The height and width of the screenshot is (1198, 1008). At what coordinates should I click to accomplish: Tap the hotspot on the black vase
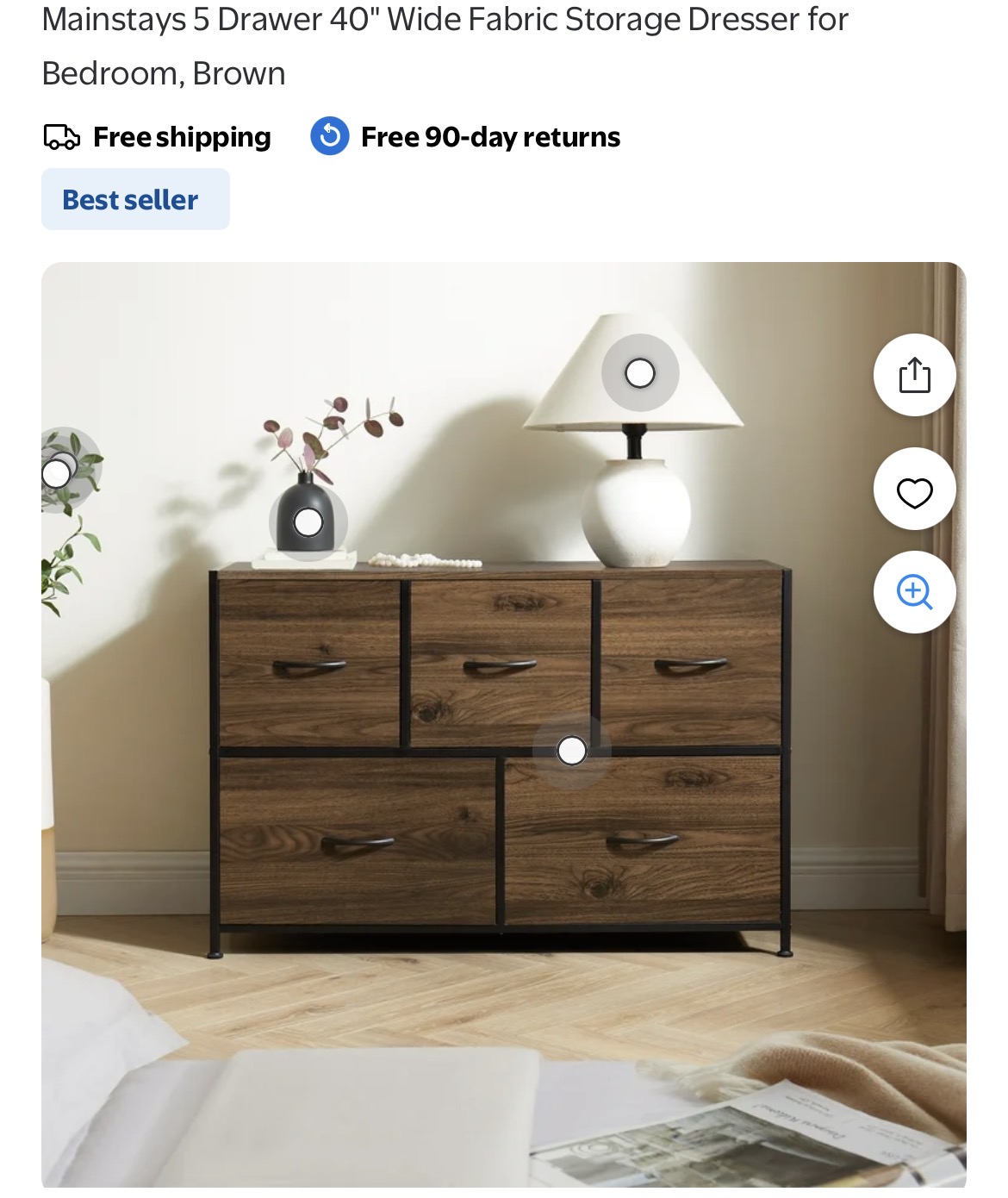308,522
